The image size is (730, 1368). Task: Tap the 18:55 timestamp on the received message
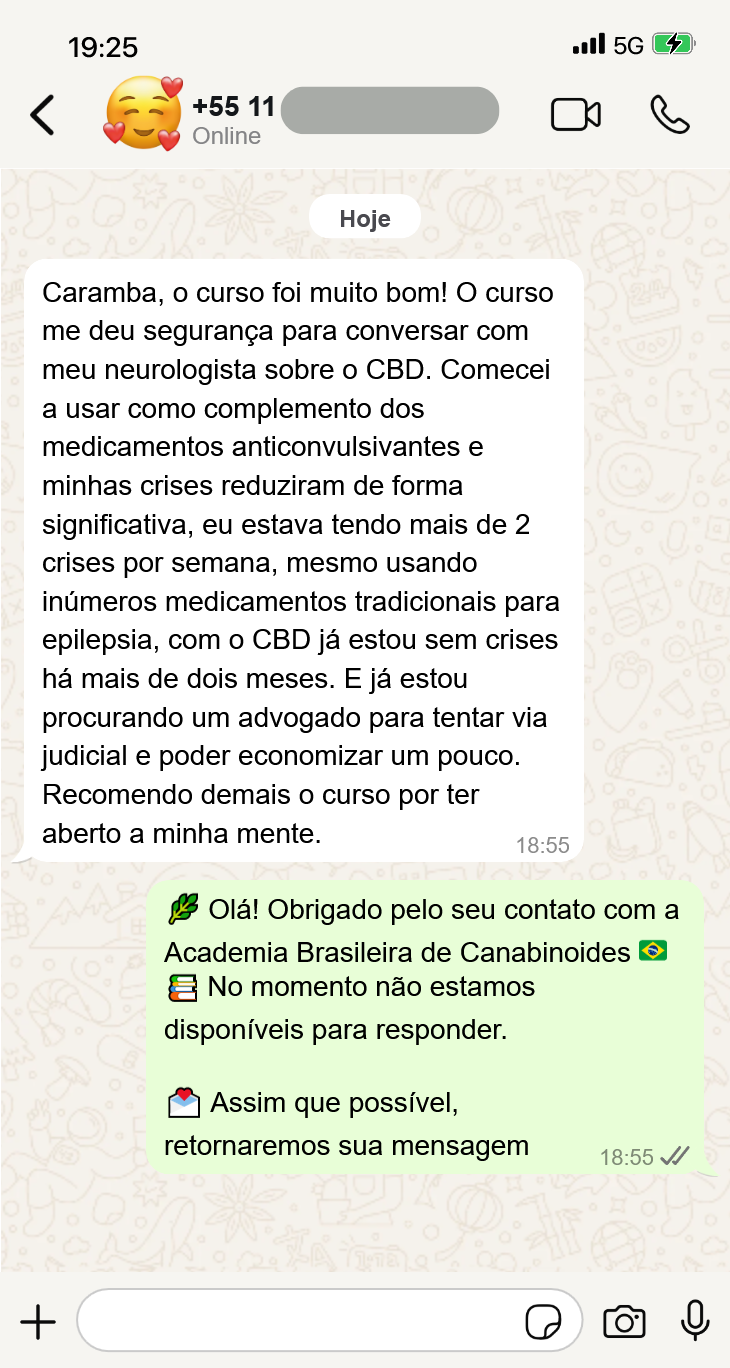(x=544, y=845)
